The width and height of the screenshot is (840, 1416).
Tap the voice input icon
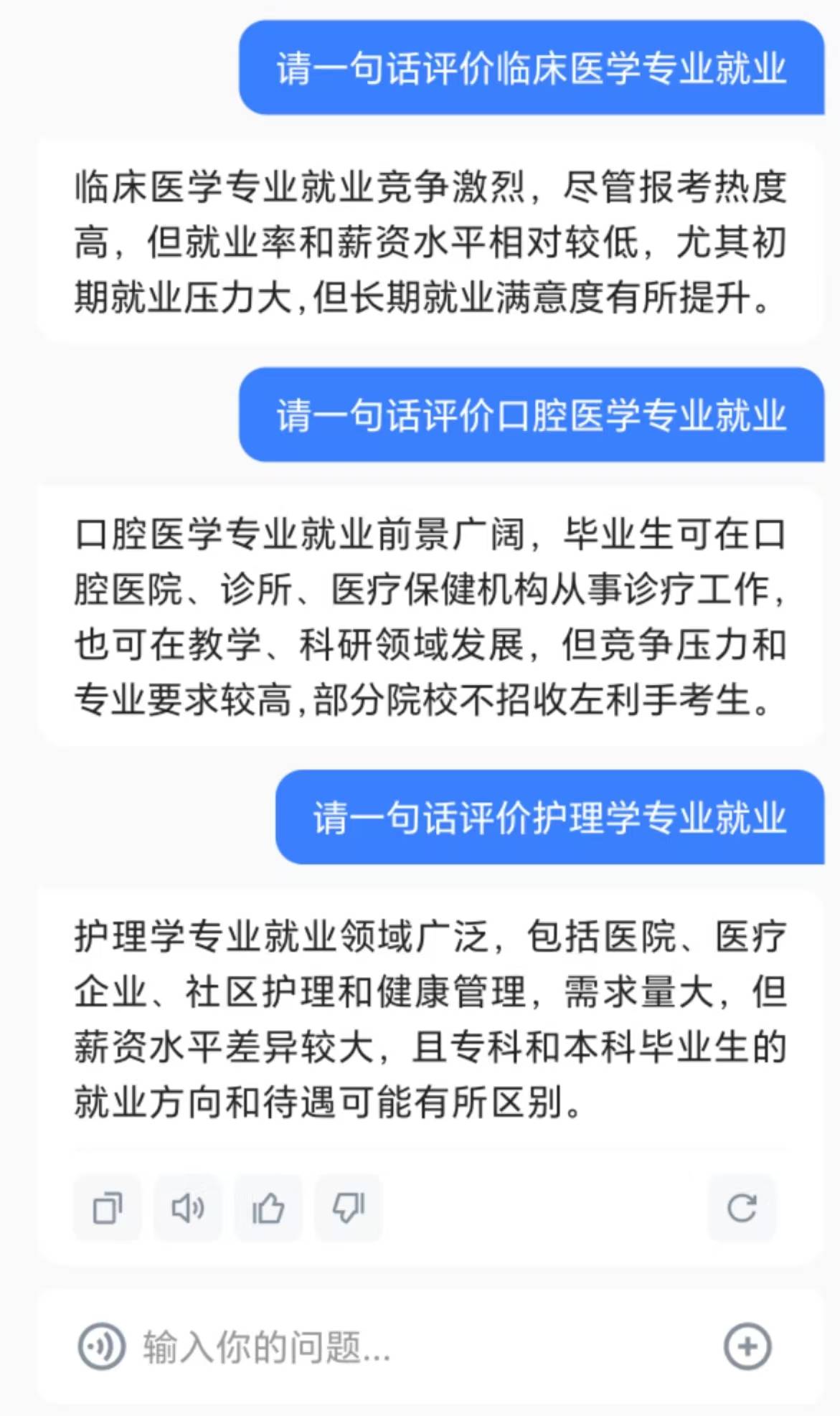102,1346
